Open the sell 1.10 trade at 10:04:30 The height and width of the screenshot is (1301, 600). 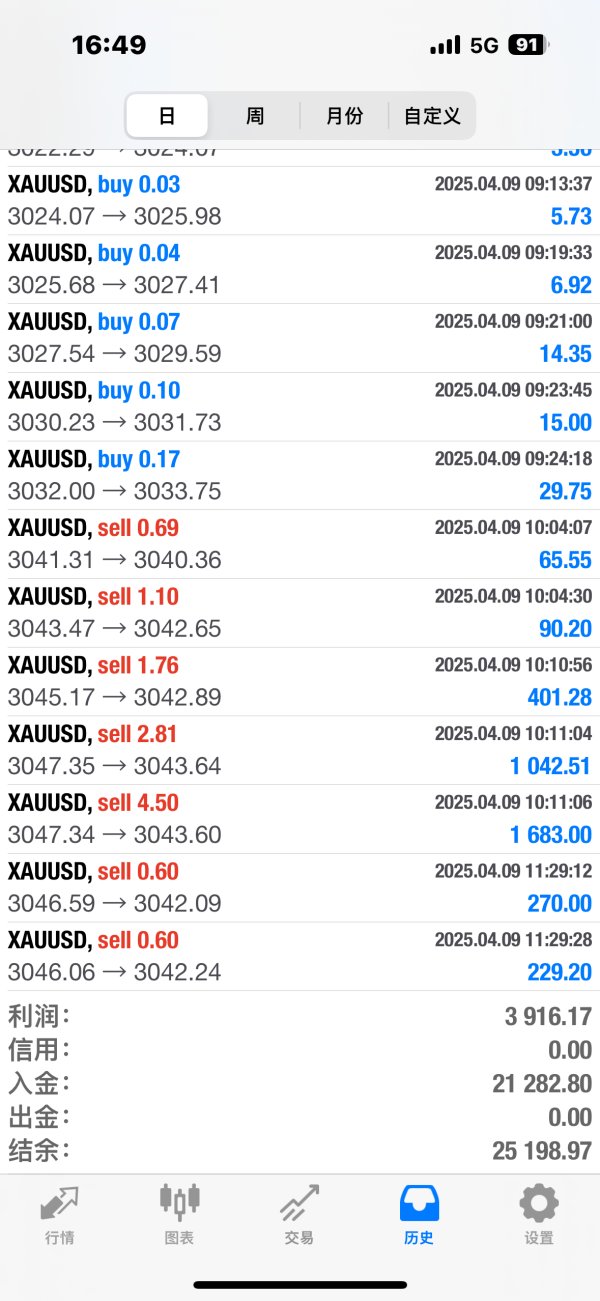300,613
